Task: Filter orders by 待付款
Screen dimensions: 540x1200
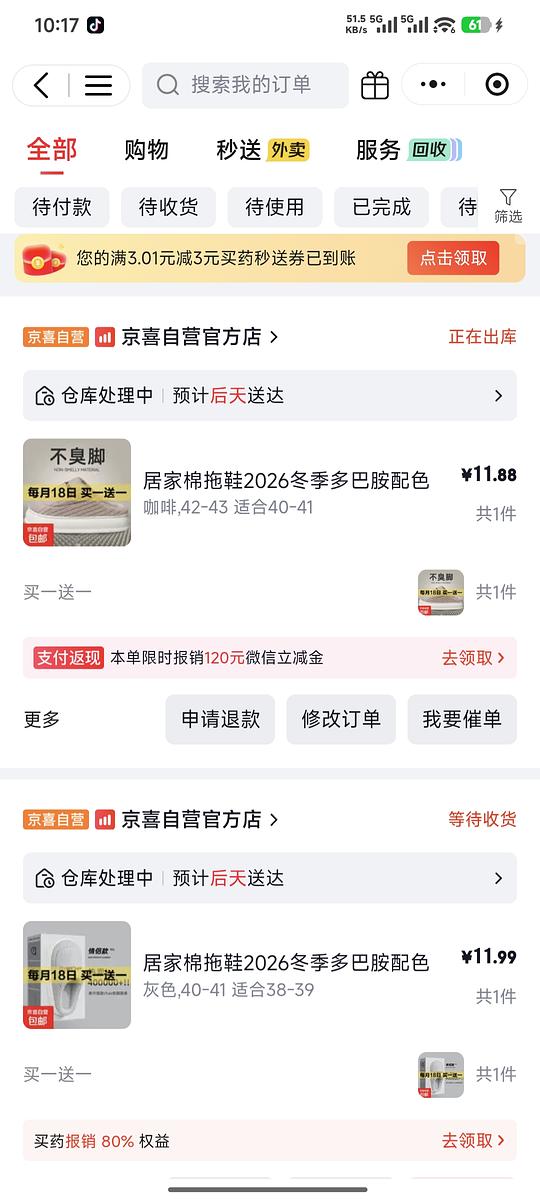Action: coord(62,207)
